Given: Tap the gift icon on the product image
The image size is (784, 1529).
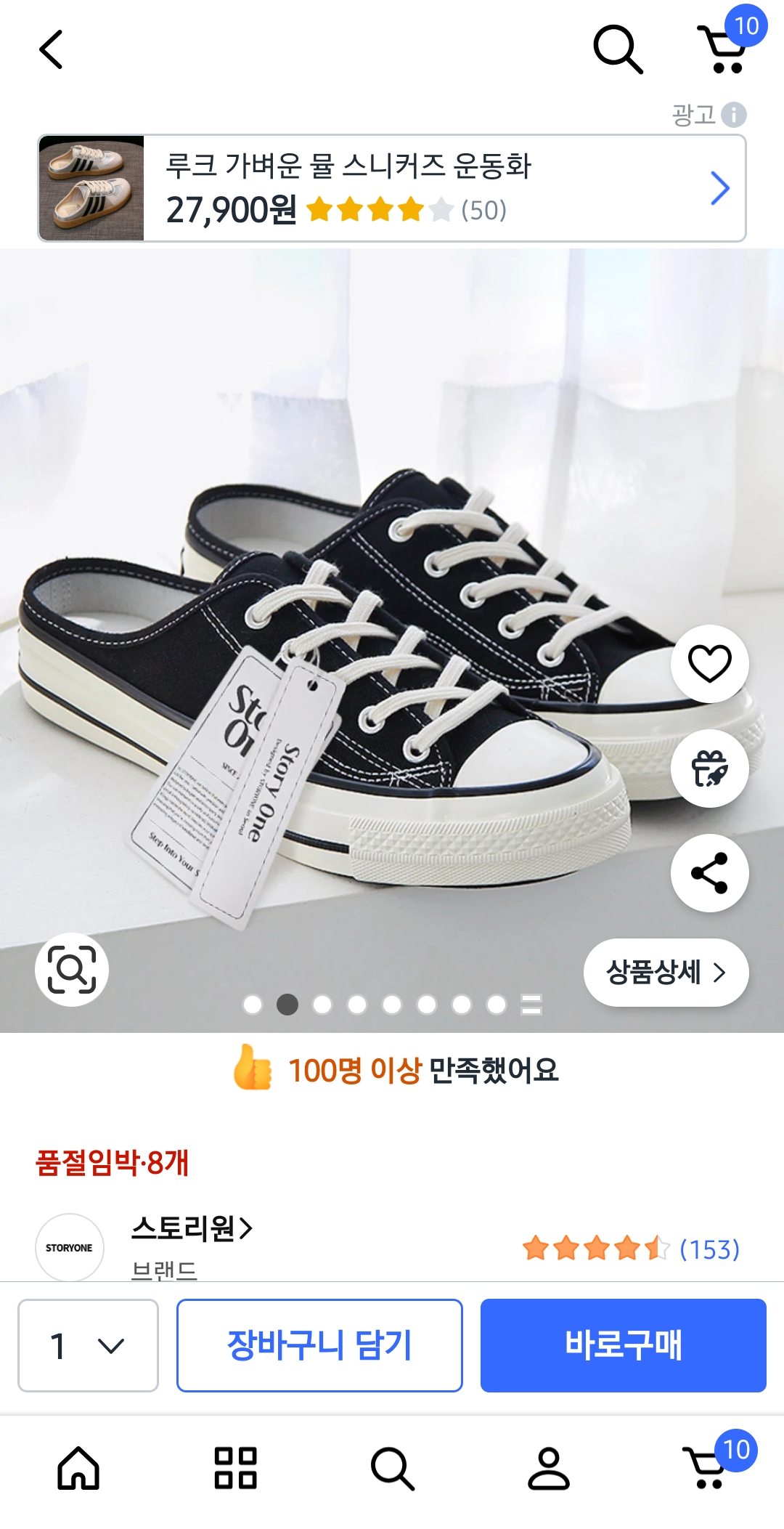Looking at the screenshot, I should click(x=709, y=768).
